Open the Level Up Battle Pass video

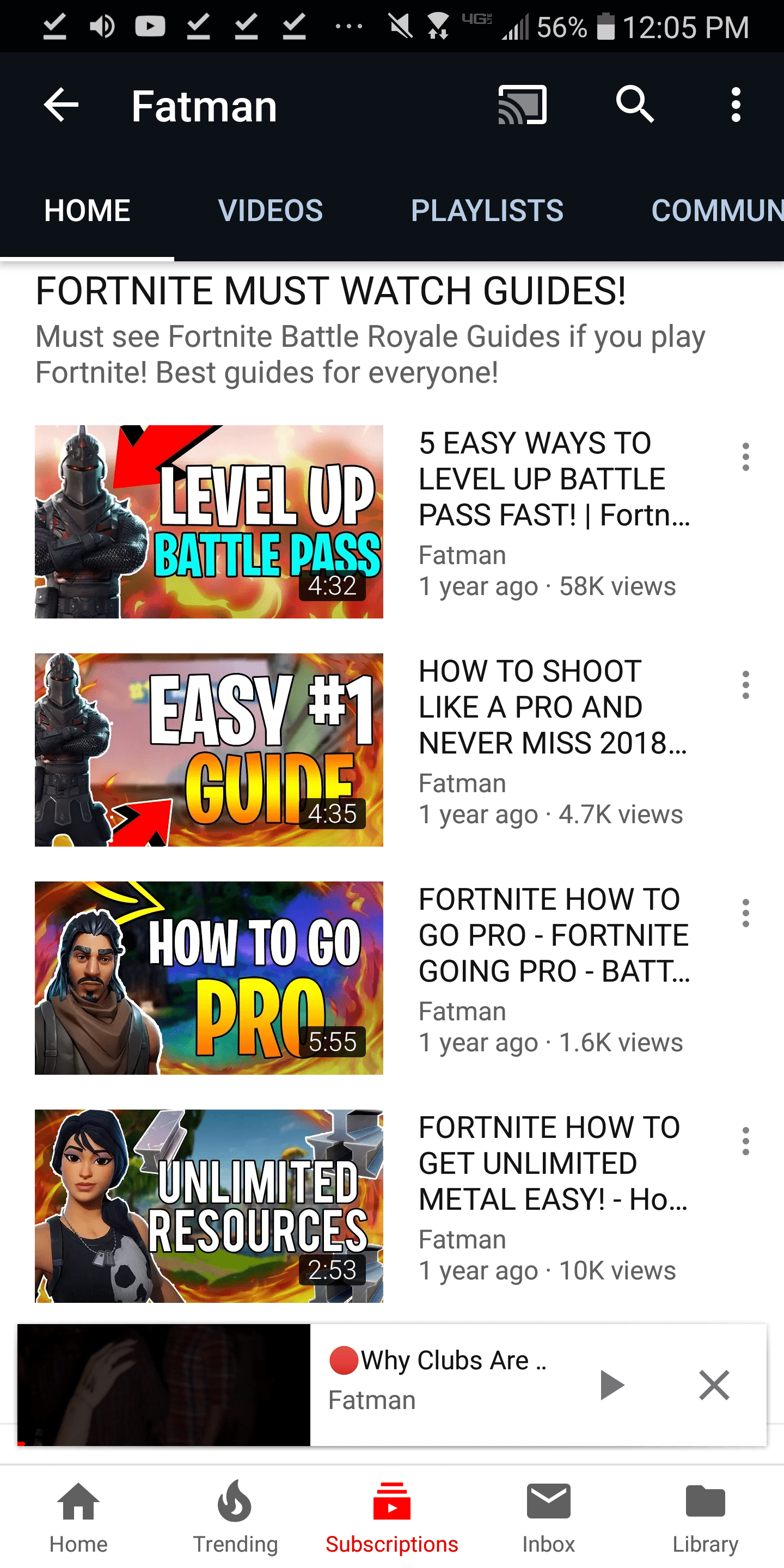click(209, 522)
